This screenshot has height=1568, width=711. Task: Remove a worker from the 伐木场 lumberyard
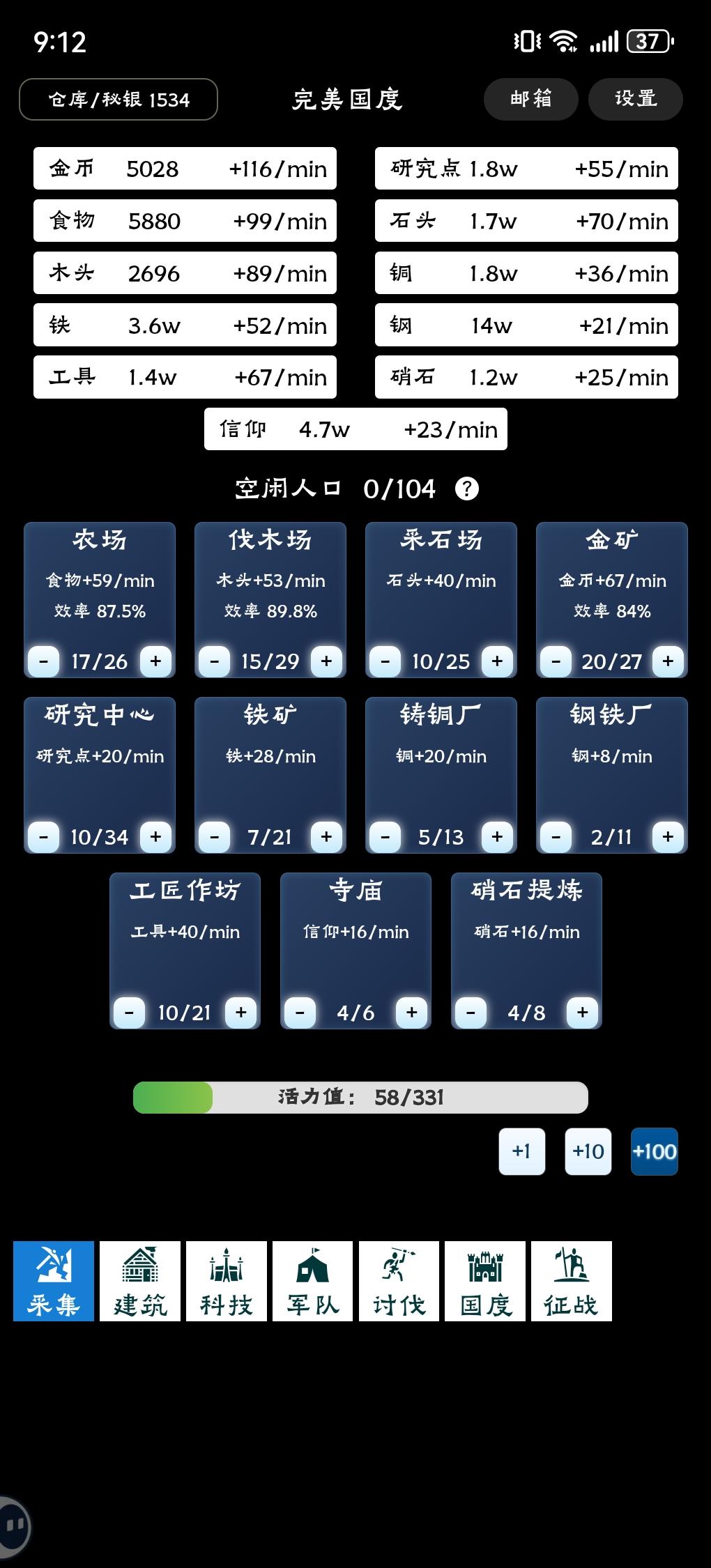tap(214, 661)
